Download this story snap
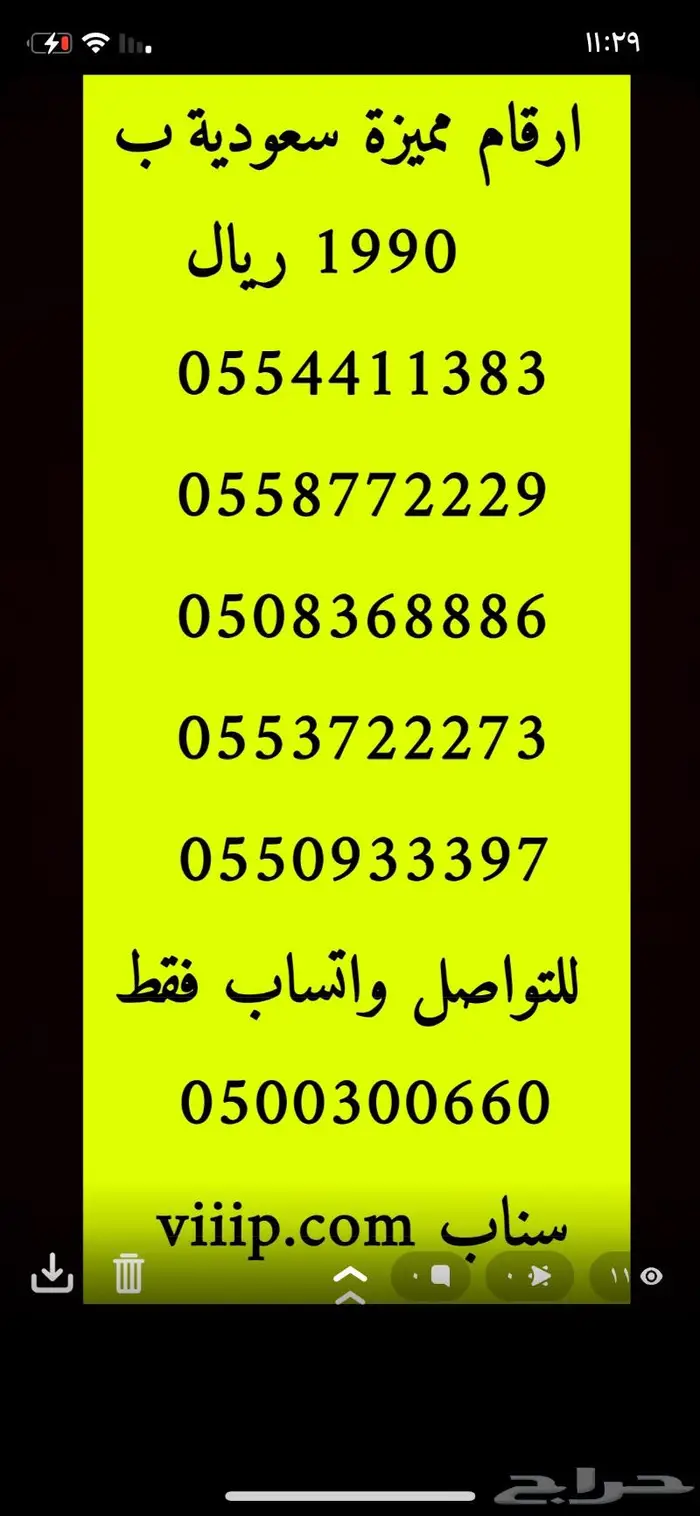Image resolution: width=700 pixels, height=1516 pixels. (52, 1274)
